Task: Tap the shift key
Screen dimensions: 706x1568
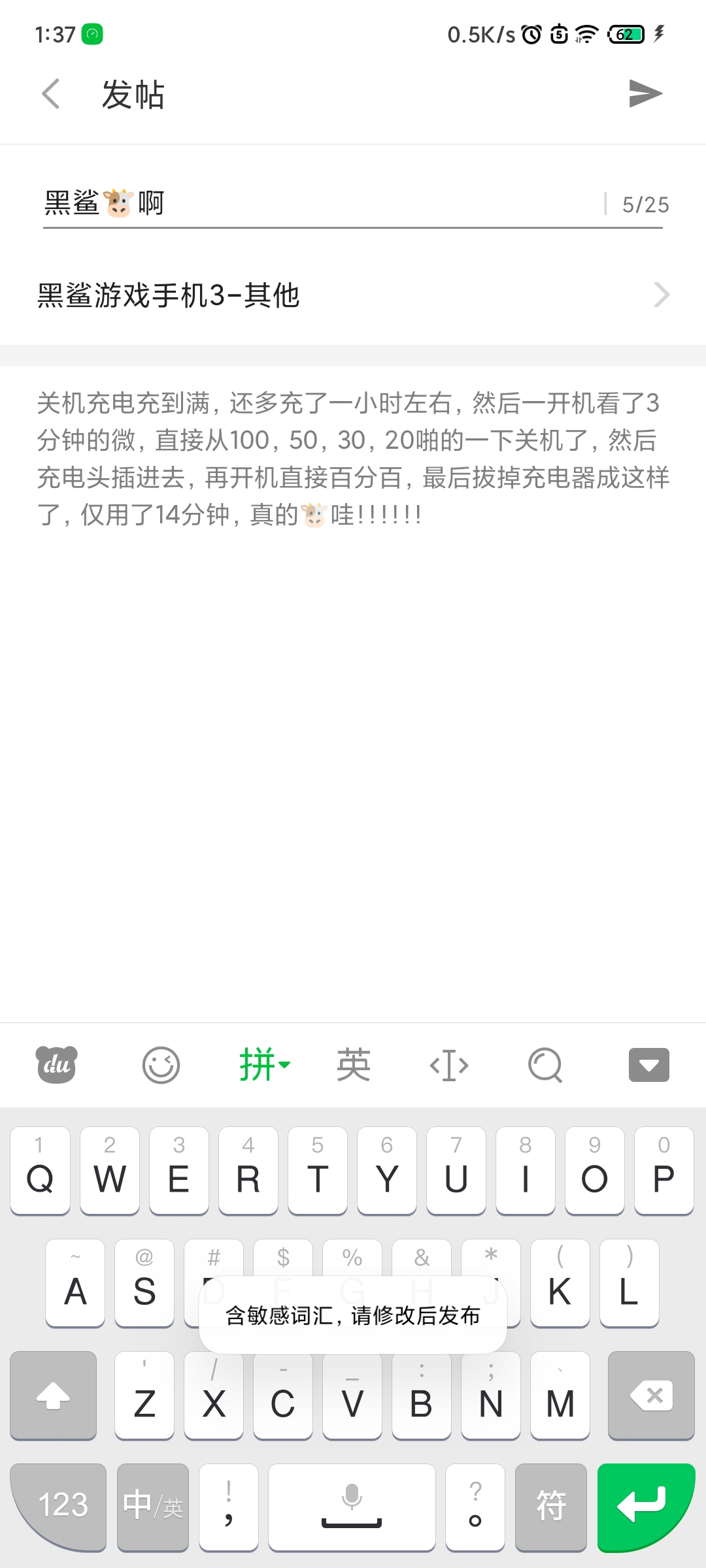Action: [x=54, y=1396]
